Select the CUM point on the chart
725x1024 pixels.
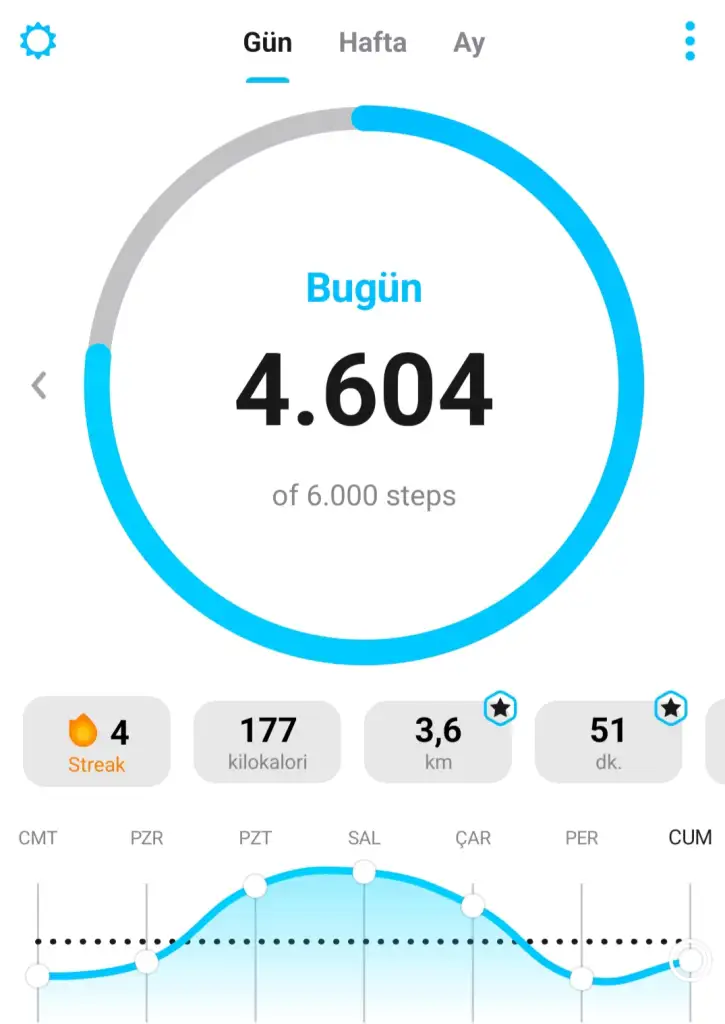pos(690,961)
